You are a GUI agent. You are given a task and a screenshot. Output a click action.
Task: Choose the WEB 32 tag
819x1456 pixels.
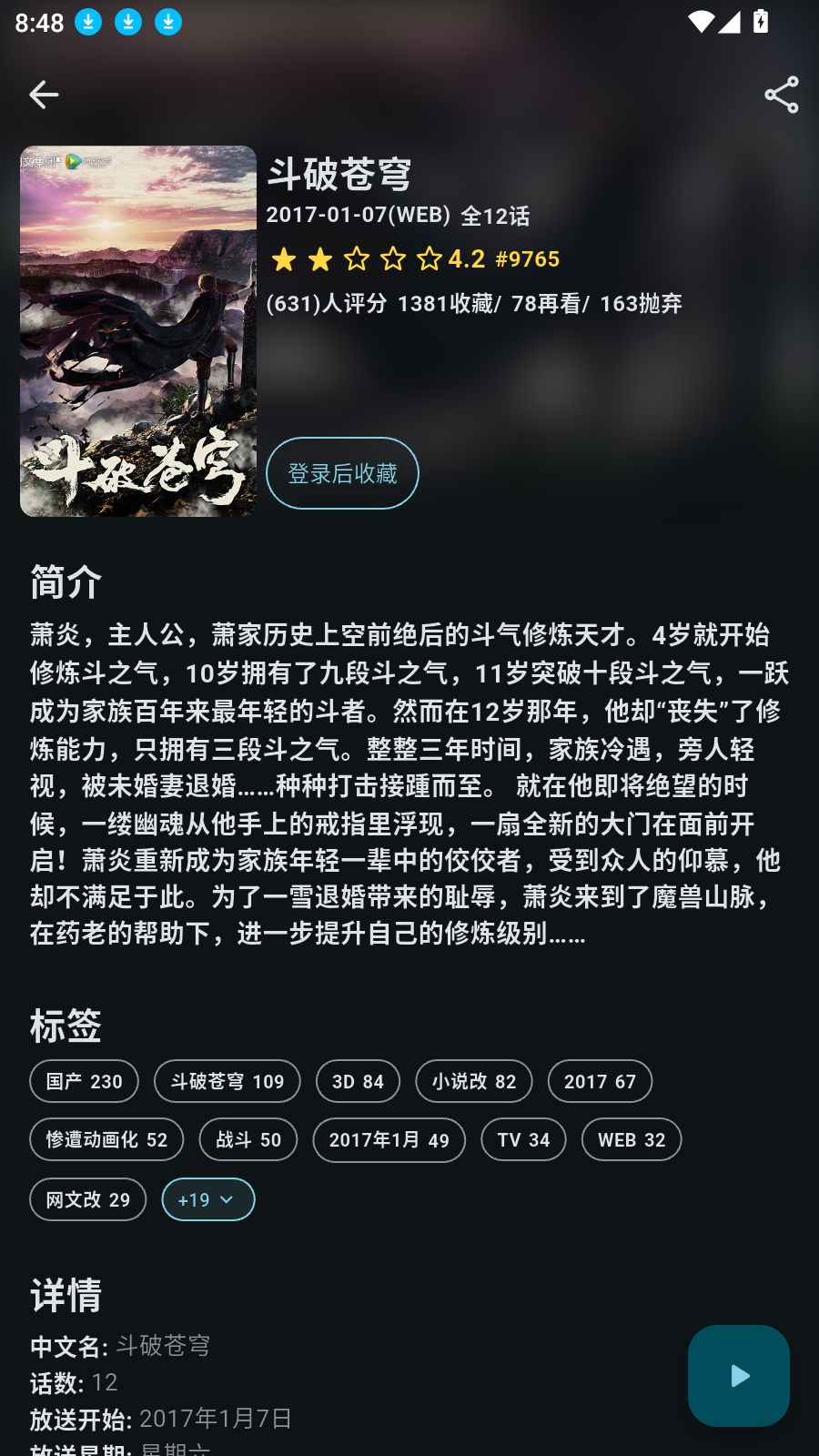click(x=632, y=1139)
